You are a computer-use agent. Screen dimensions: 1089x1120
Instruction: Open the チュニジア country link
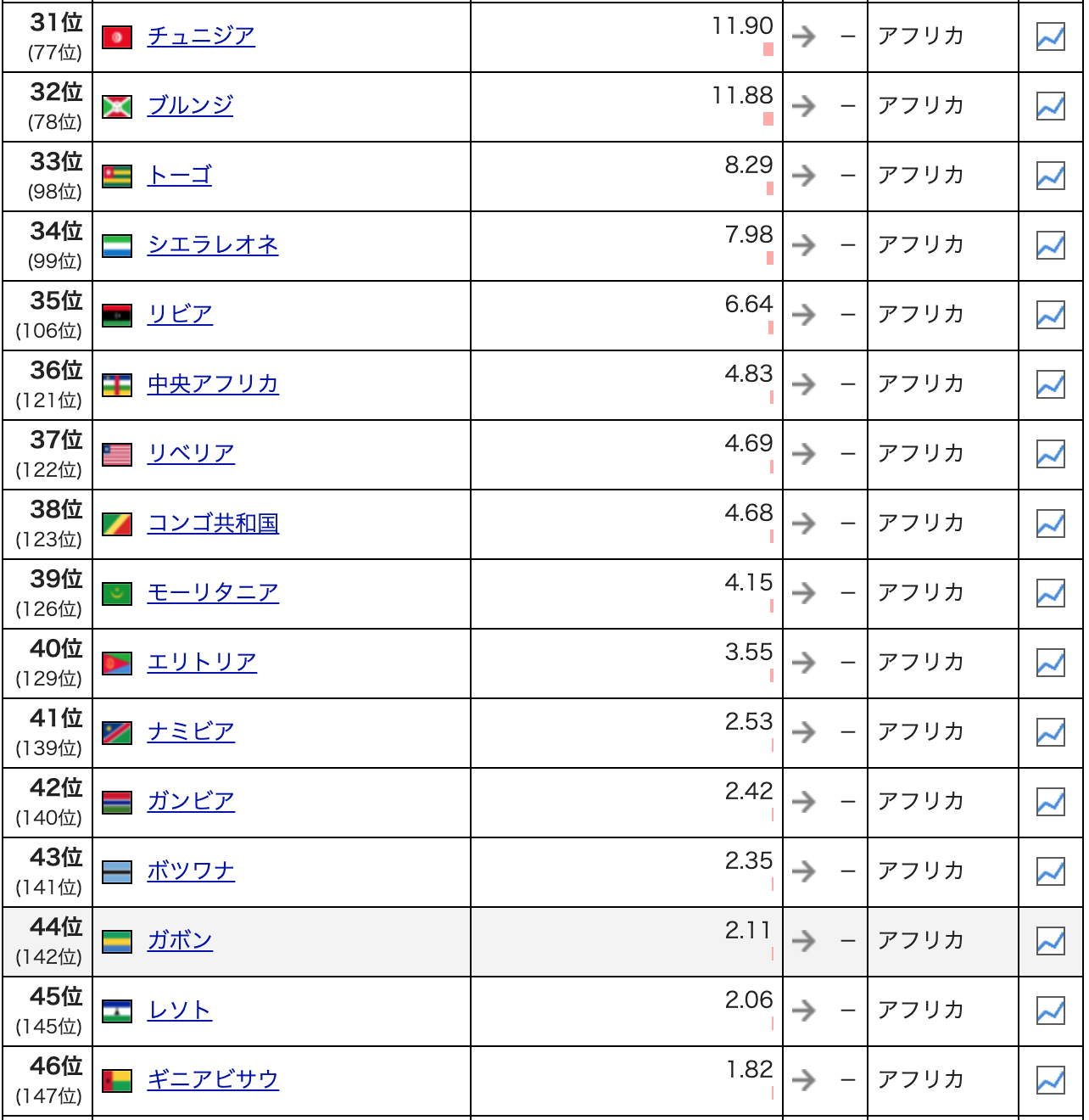(x=201, y=36)
